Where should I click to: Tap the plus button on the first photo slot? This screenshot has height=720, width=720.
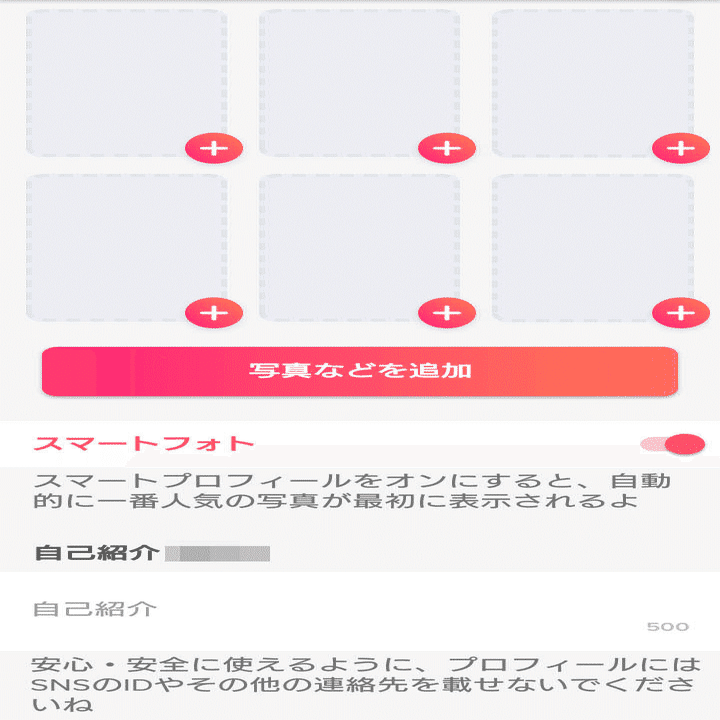[214, 148]
